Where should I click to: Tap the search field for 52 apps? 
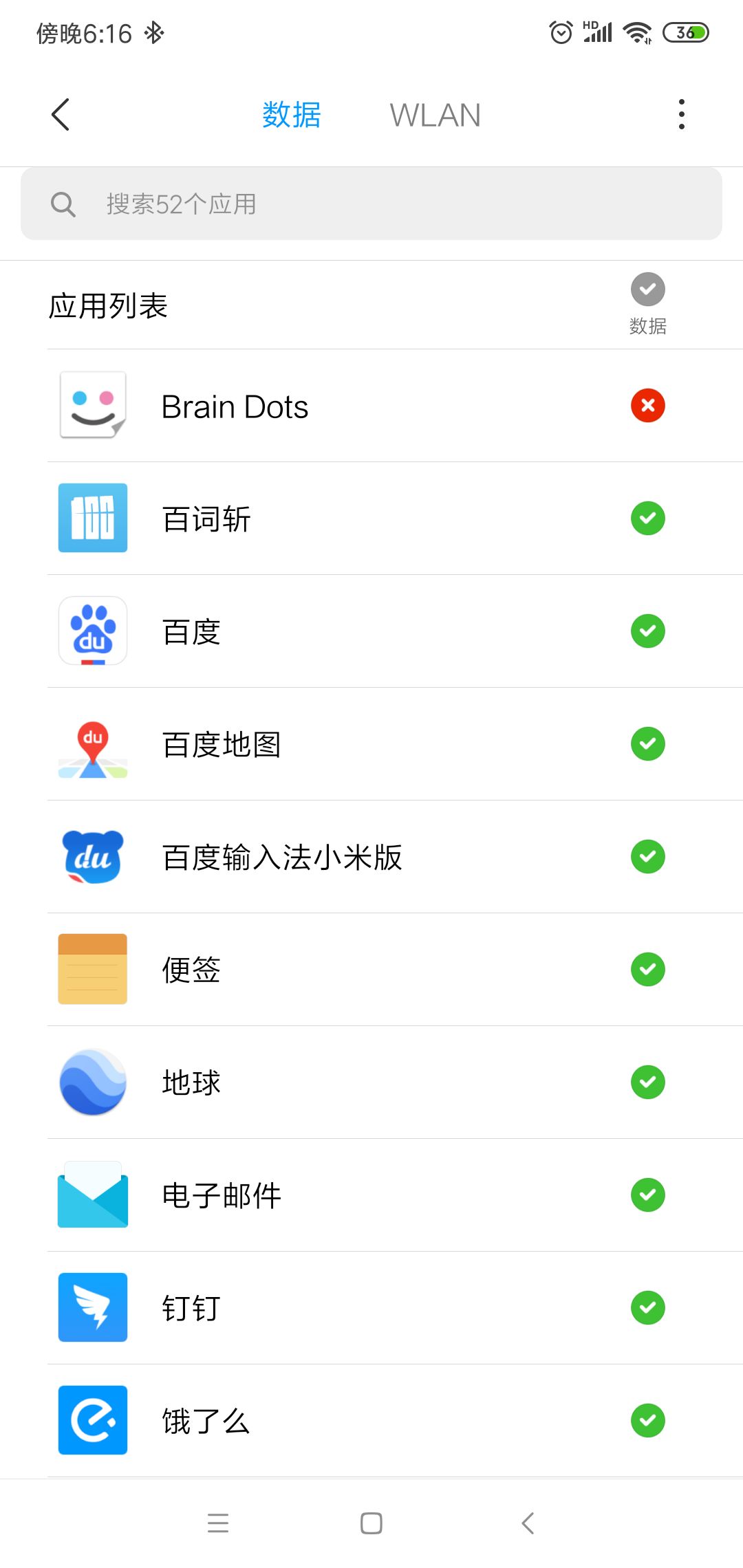(x=371, y=203)
